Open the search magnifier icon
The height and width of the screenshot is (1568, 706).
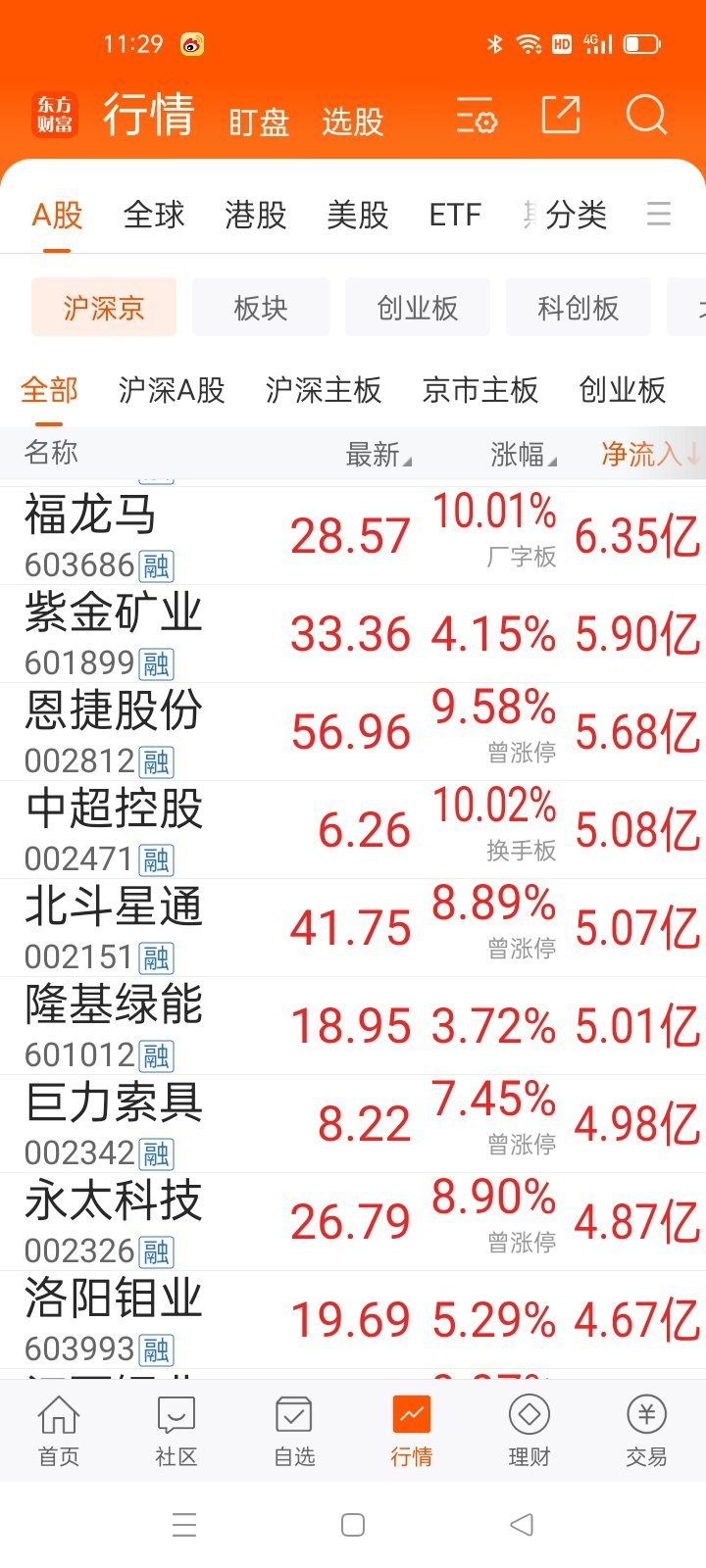646,116
